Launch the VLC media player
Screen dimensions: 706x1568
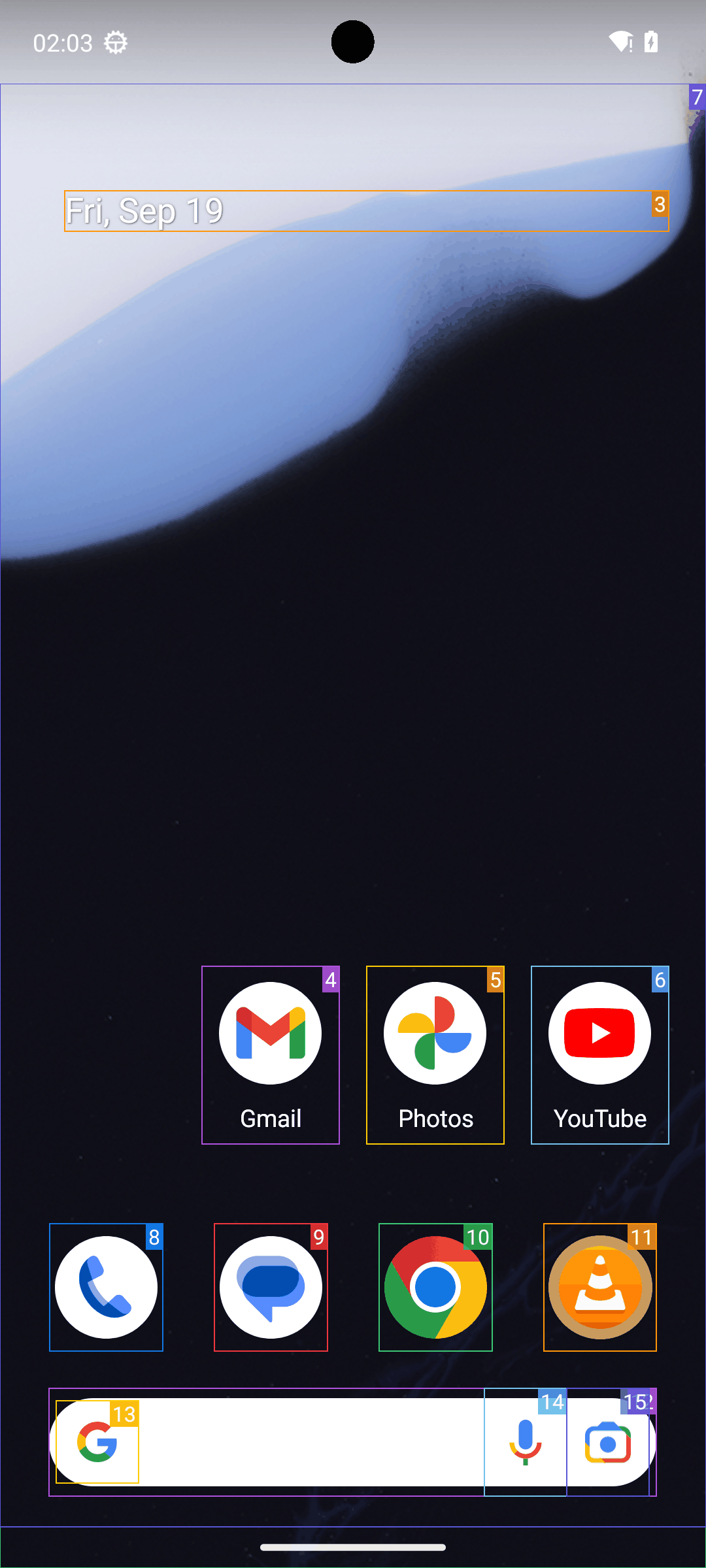[600, 1287]
